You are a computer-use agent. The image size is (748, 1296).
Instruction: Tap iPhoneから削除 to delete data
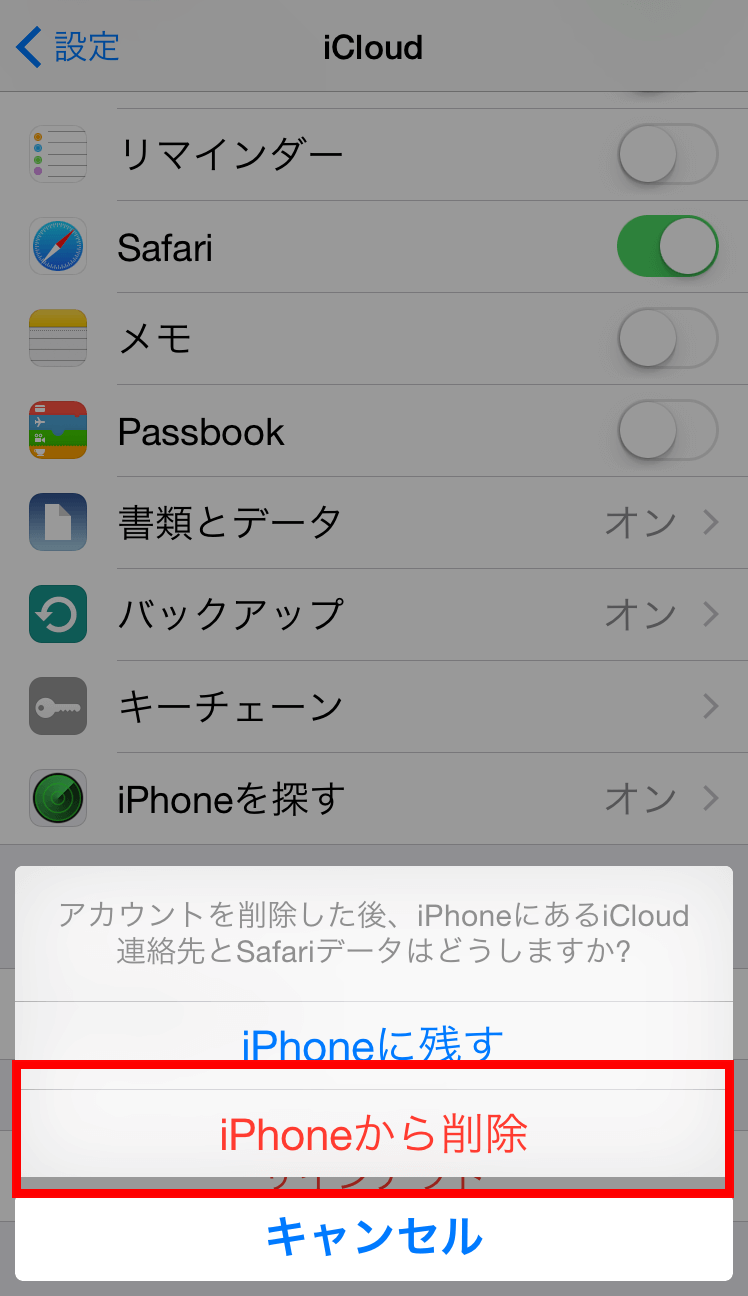coord(373,1133)
